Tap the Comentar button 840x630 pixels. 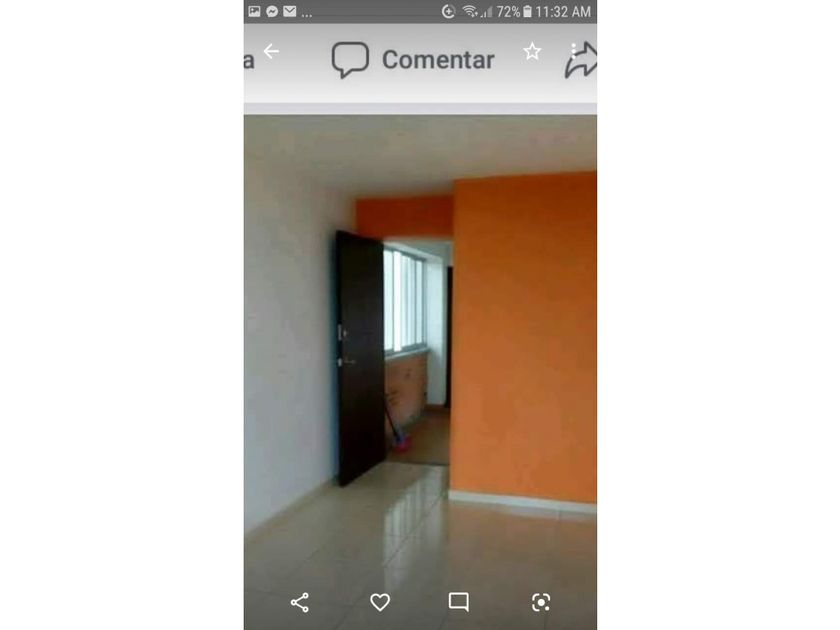(x=413, y=60)
